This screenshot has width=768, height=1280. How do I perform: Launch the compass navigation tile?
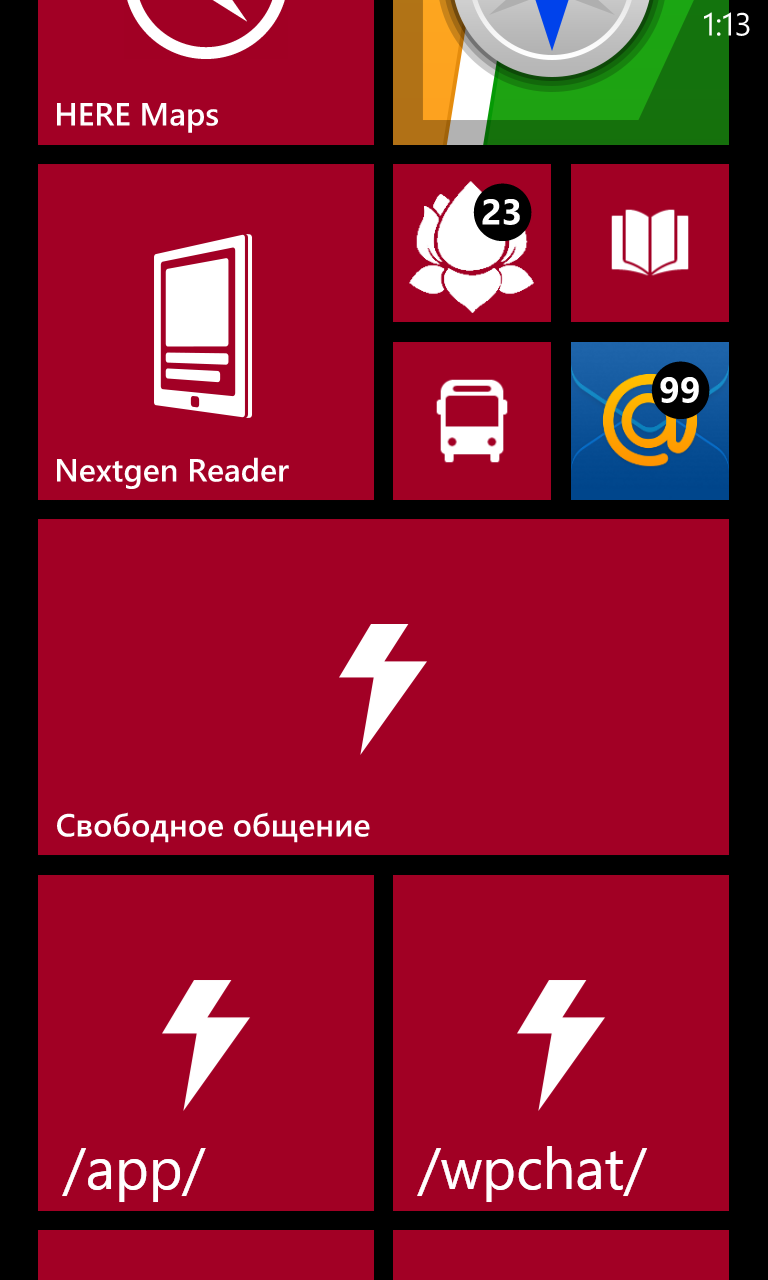pos(560,72)
